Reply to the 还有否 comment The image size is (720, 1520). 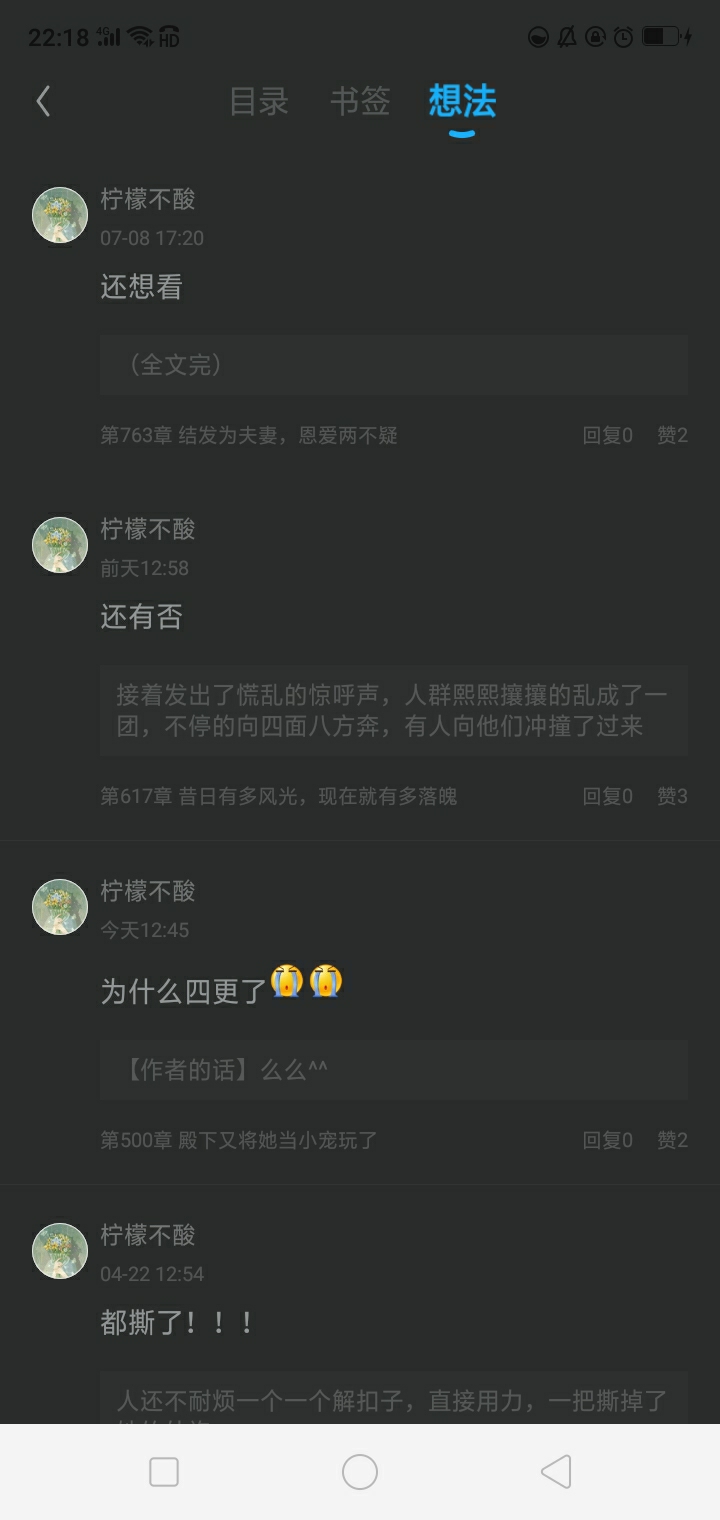pyautogui.click(x=607, y=796)
